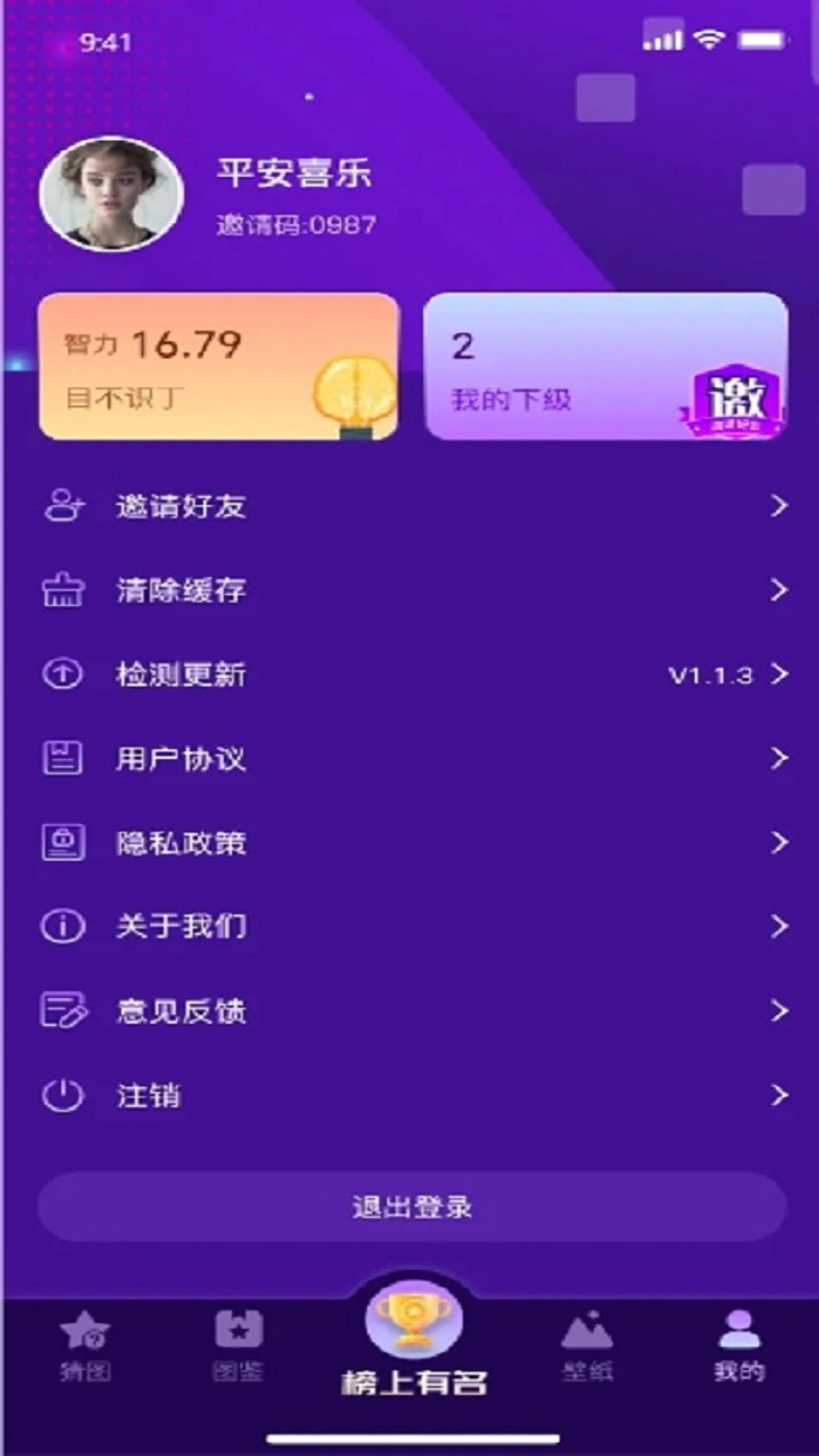The width and height of the screenshot is (819, 1456).
Task: Switch to the 猜图 tab
Action: click(85, 1348)
